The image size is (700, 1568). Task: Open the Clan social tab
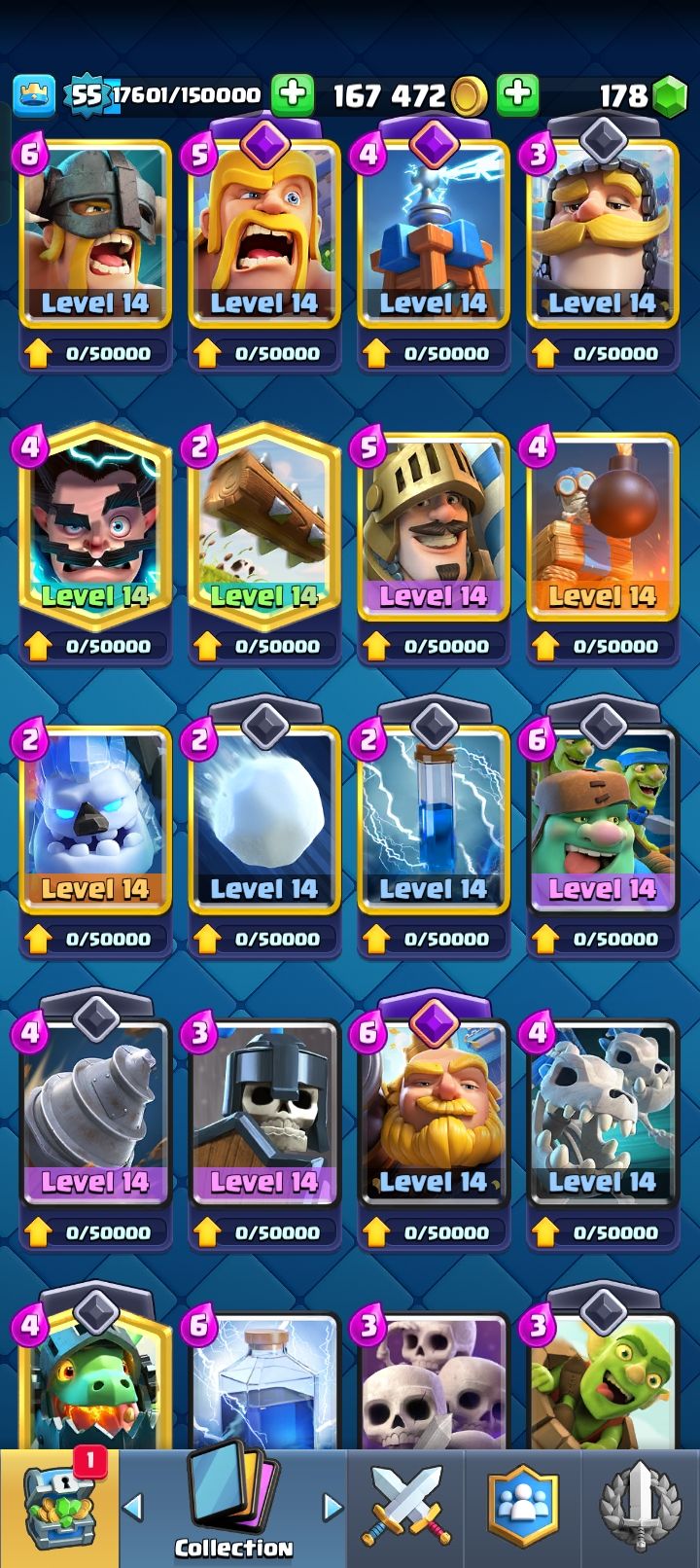523,1508
